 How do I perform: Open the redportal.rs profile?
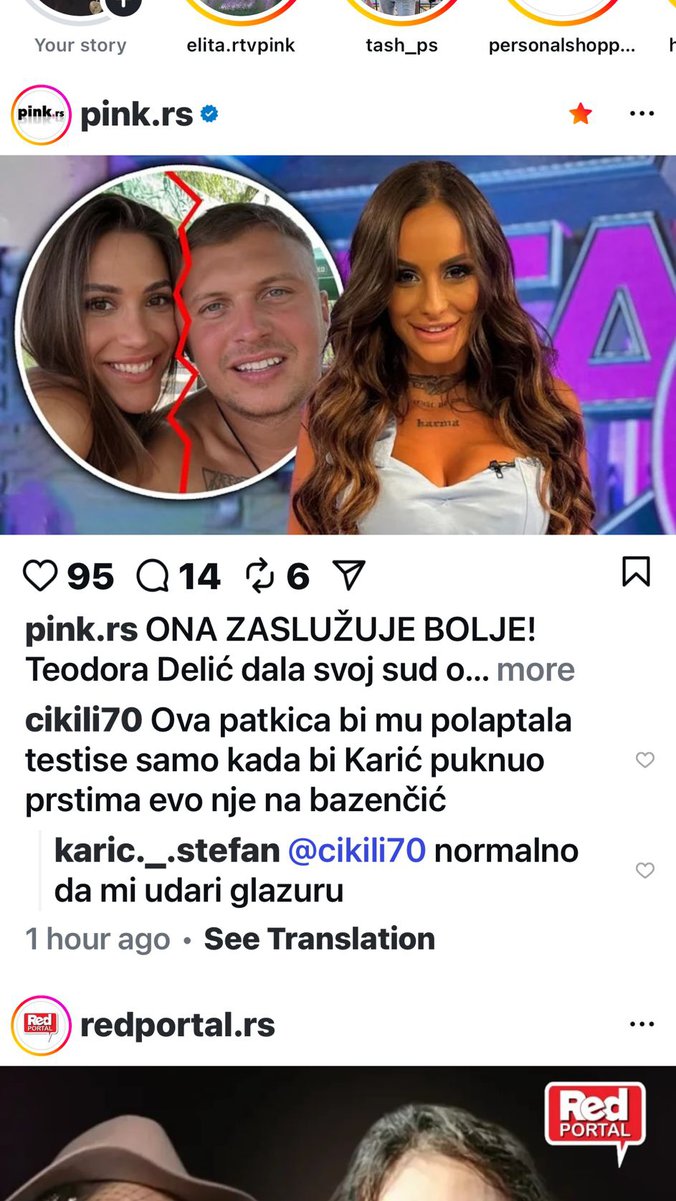(x=176, y=1025)
